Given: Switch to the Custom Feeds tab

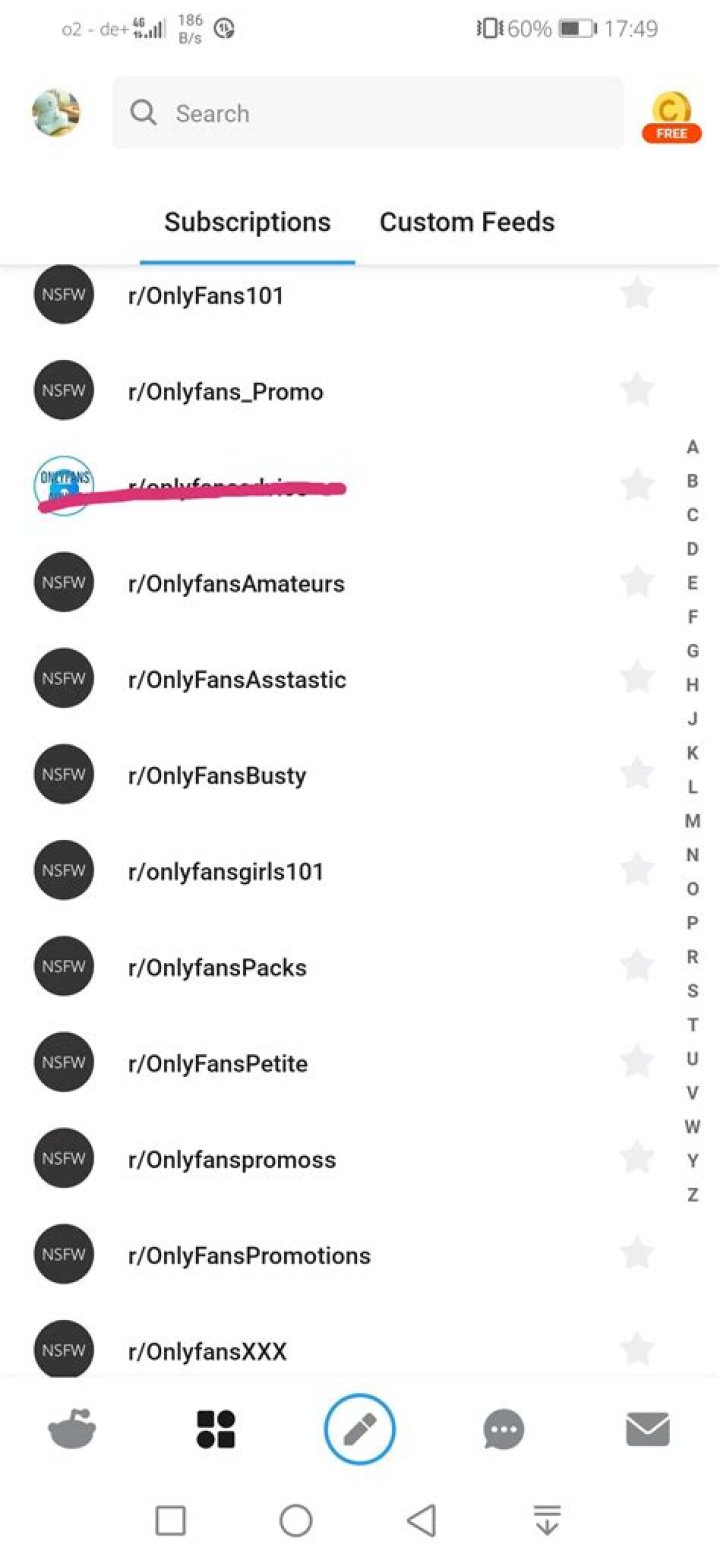Looking at the screenshot, I should point(467,222).
